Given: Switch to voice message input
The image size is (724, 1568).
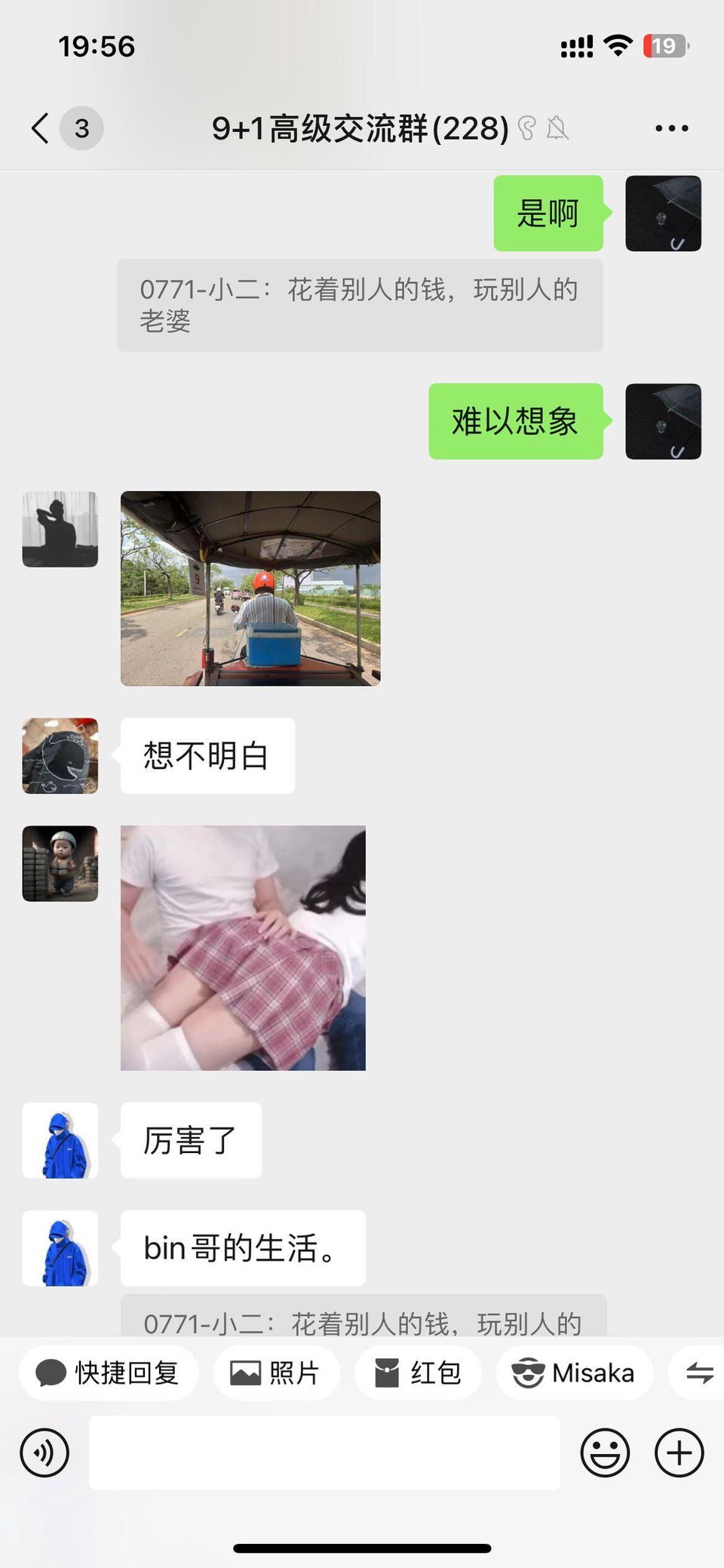Looking at the screenshot, I should [44, 1453].
